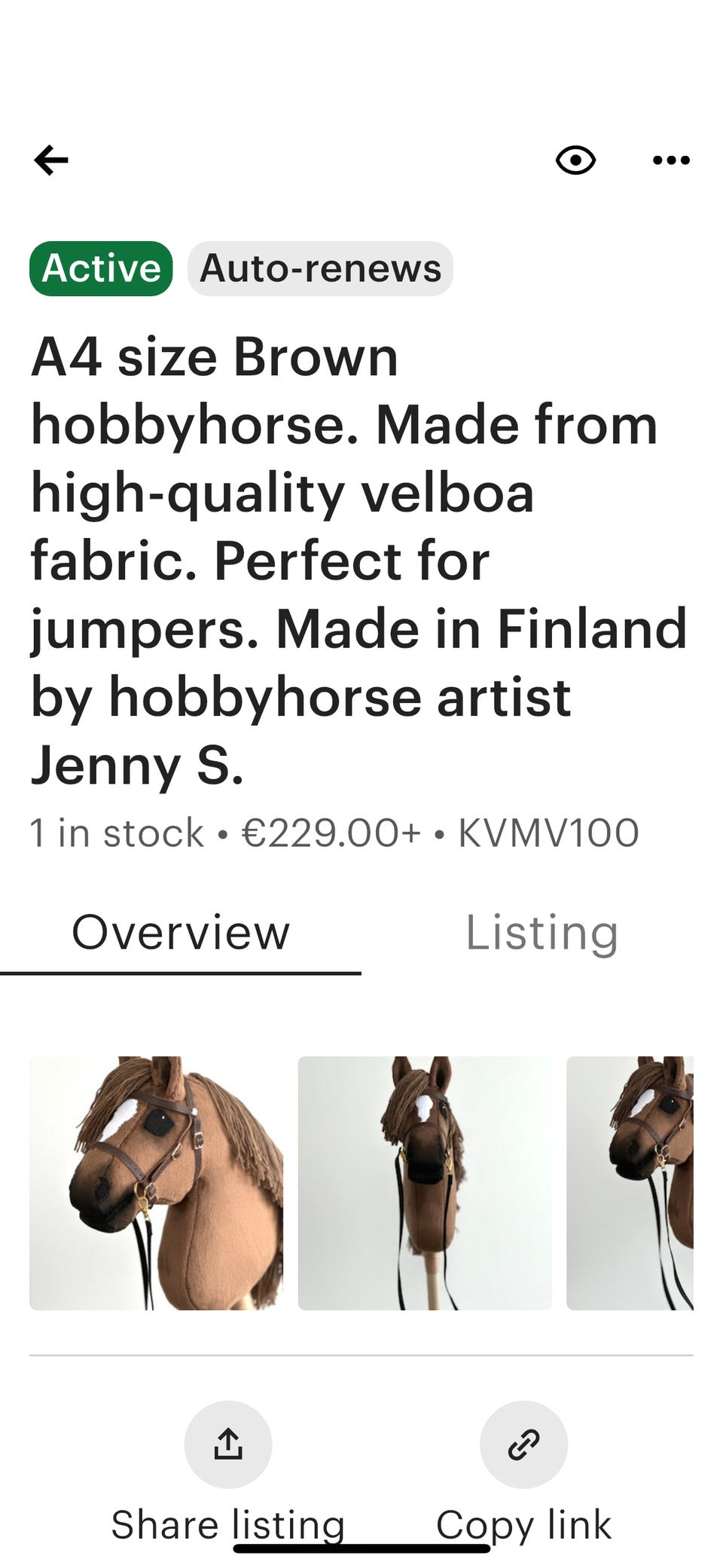Switch to the Listing tab

click(x=542, y=933)
